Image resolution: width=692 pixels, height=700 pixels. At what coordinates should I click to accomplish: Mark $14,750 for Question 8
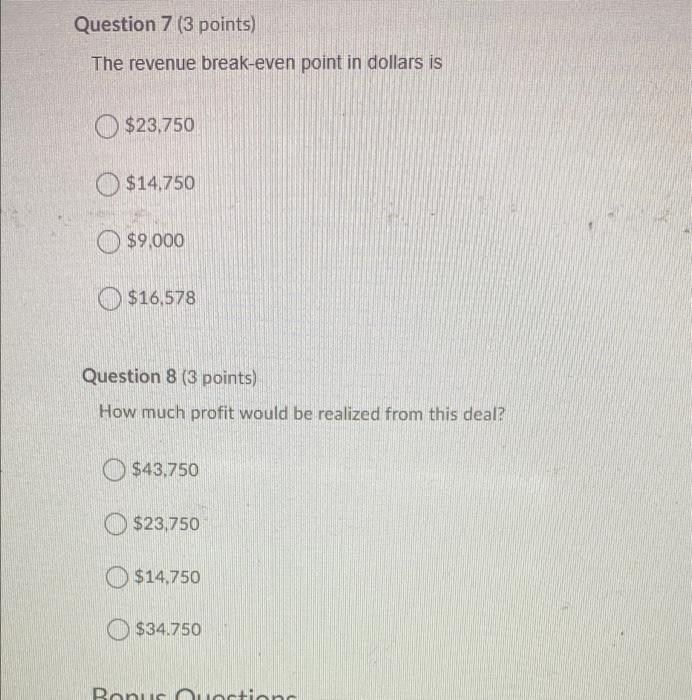click(116, 577)
